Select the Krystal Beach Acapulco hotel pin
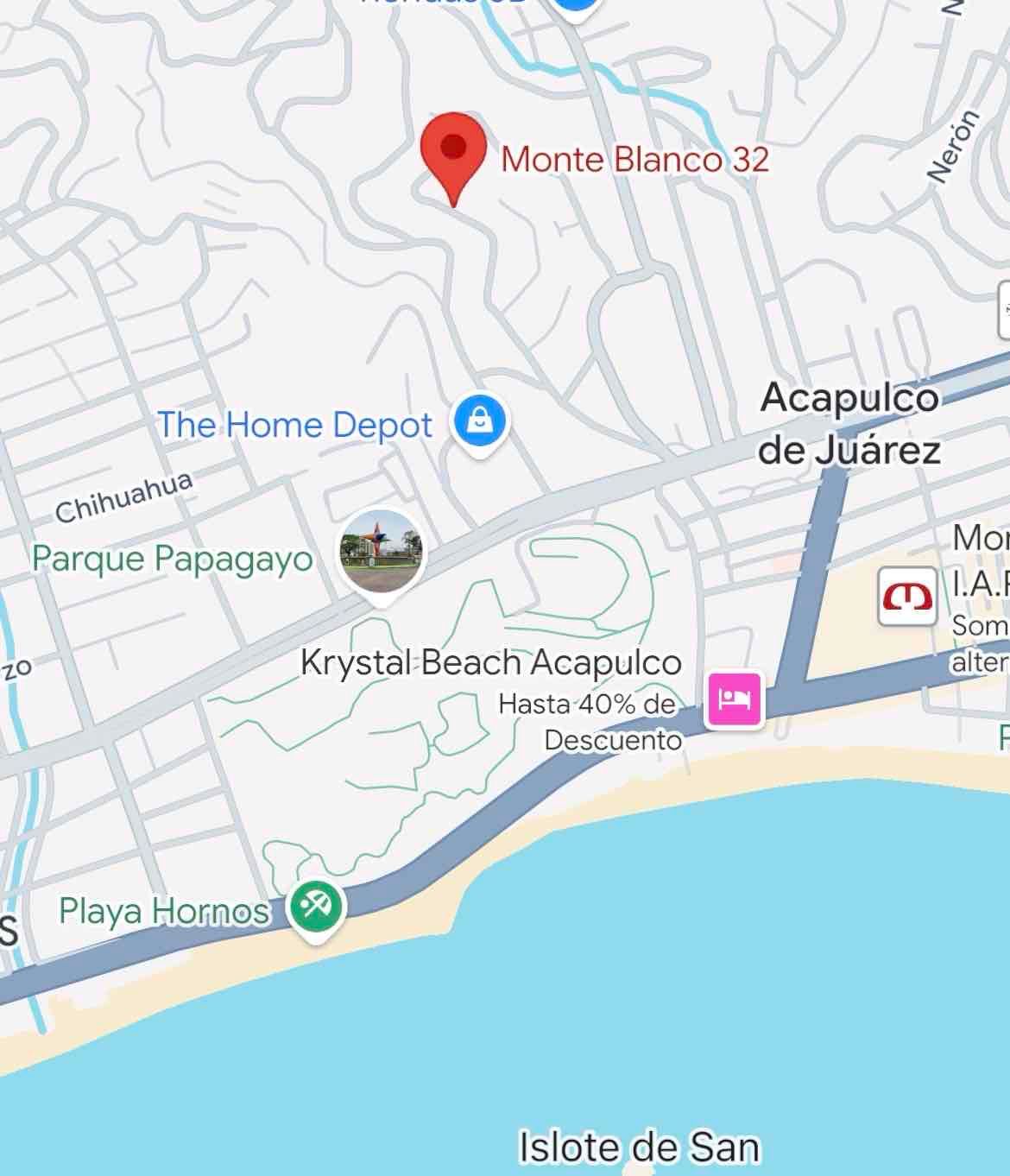1010x1176 pixels. click(735, 699)
